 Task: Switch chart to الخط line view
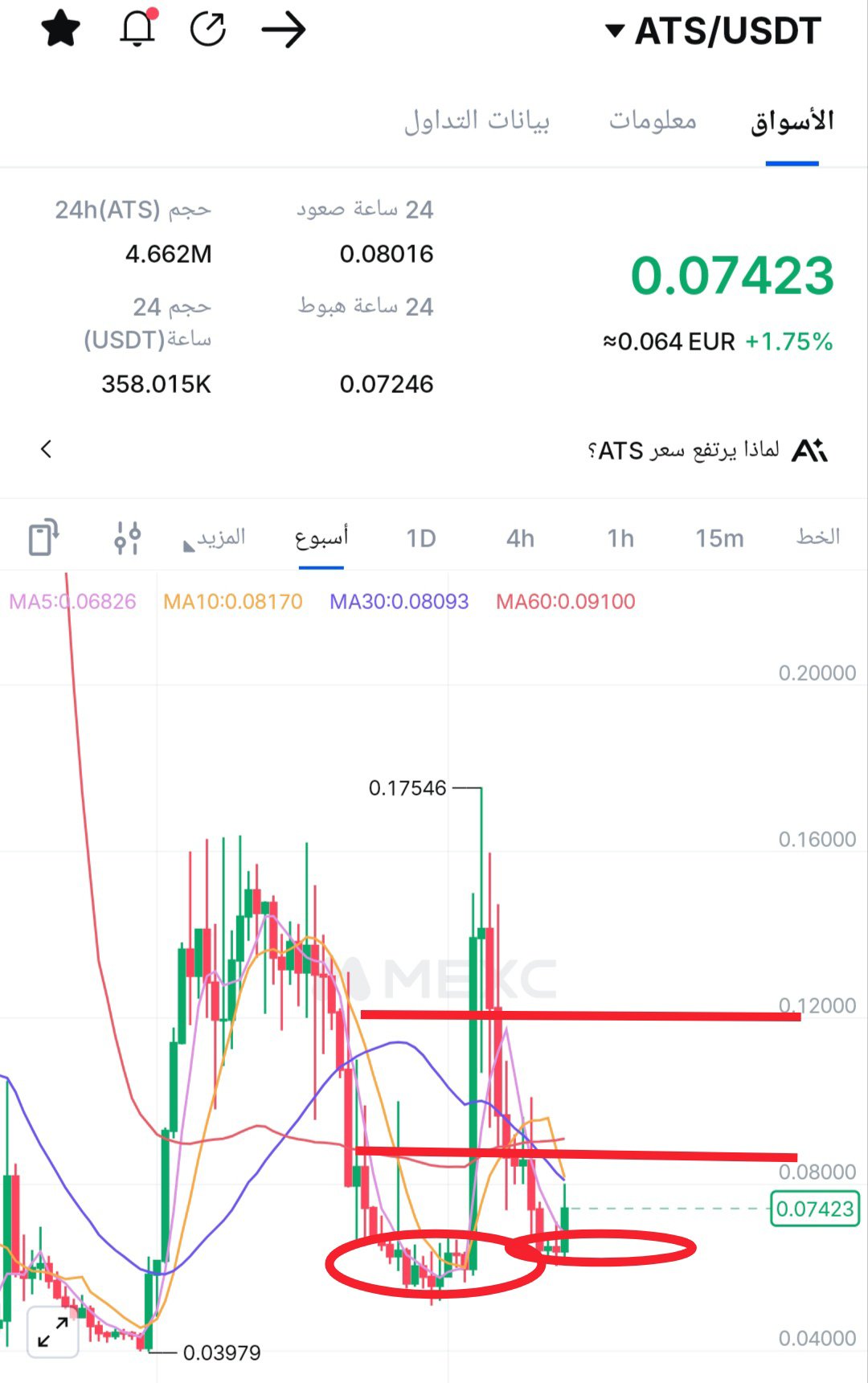818,536
